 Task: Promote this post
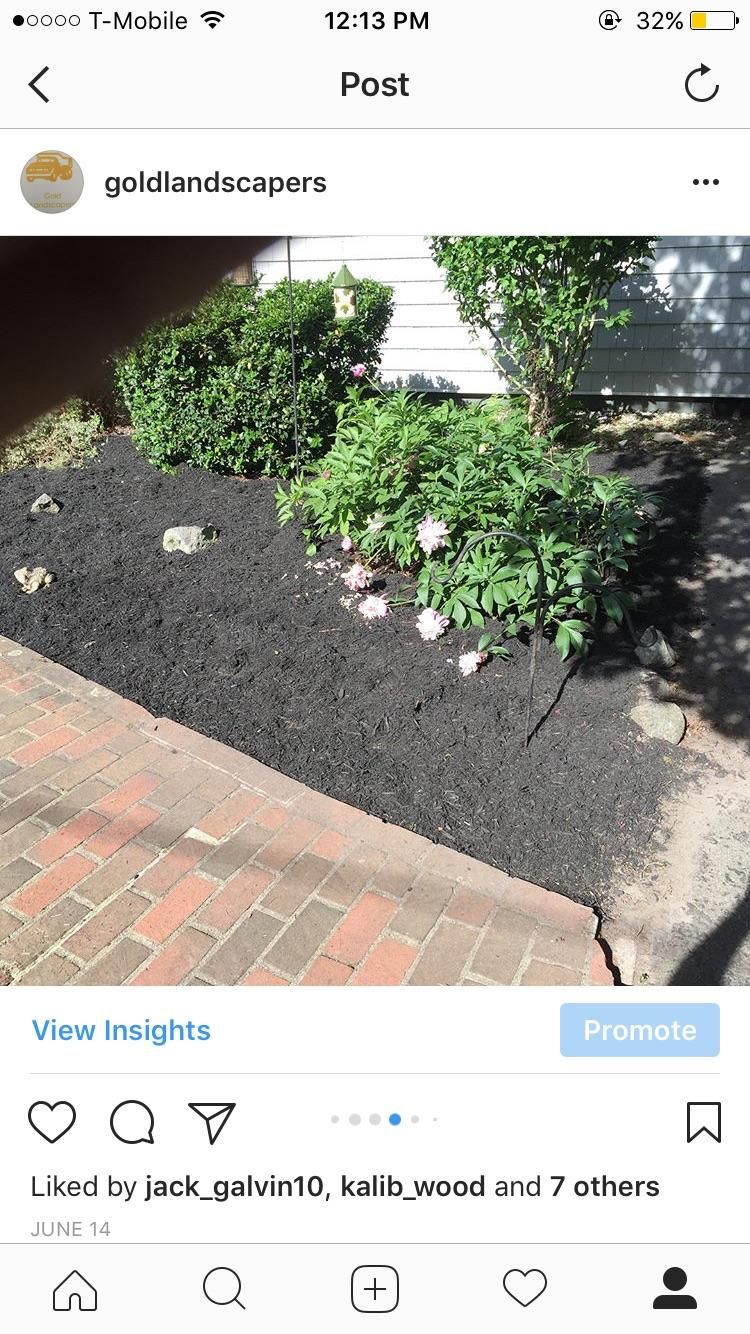click(x=639, y=1030)
